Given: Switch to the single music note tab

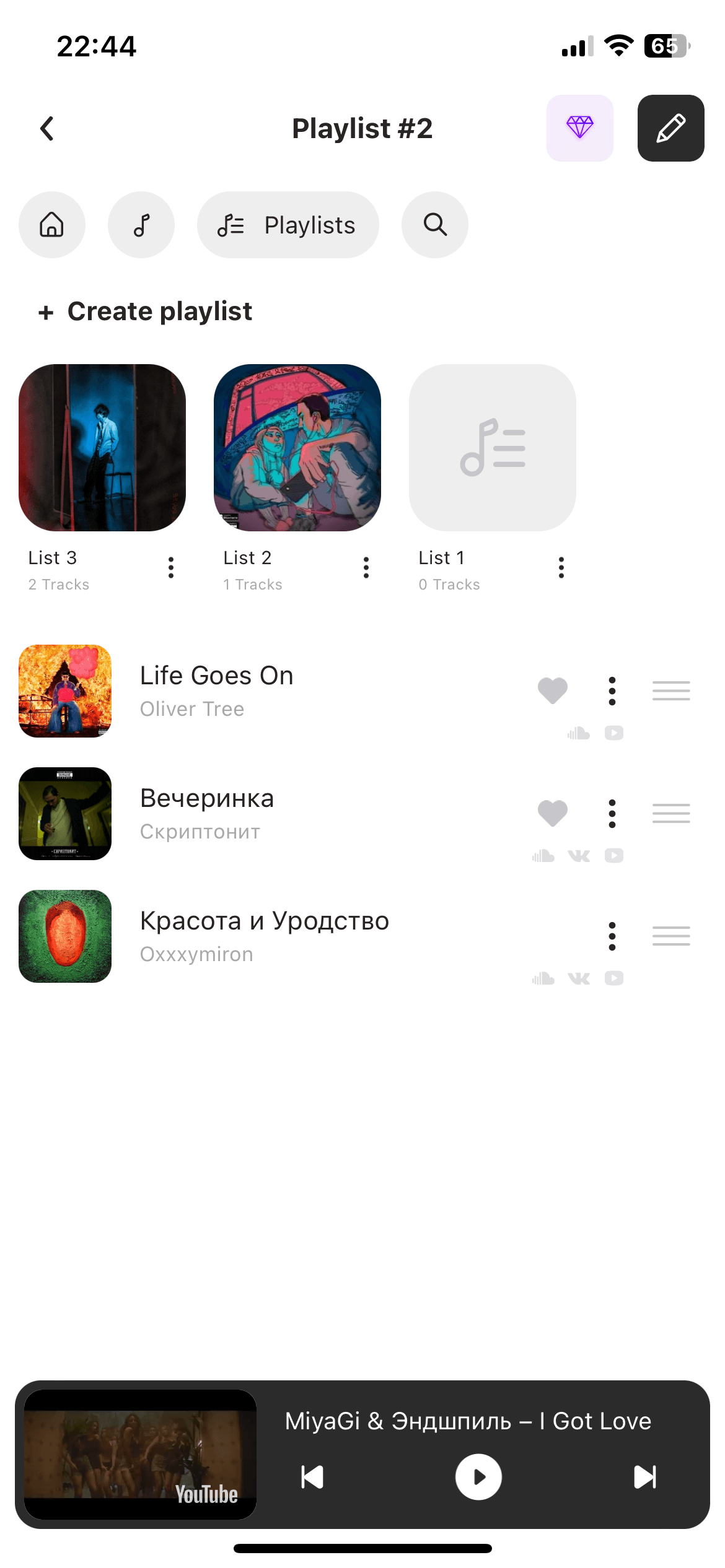Looking at the screenshot, I should [141, 225].
